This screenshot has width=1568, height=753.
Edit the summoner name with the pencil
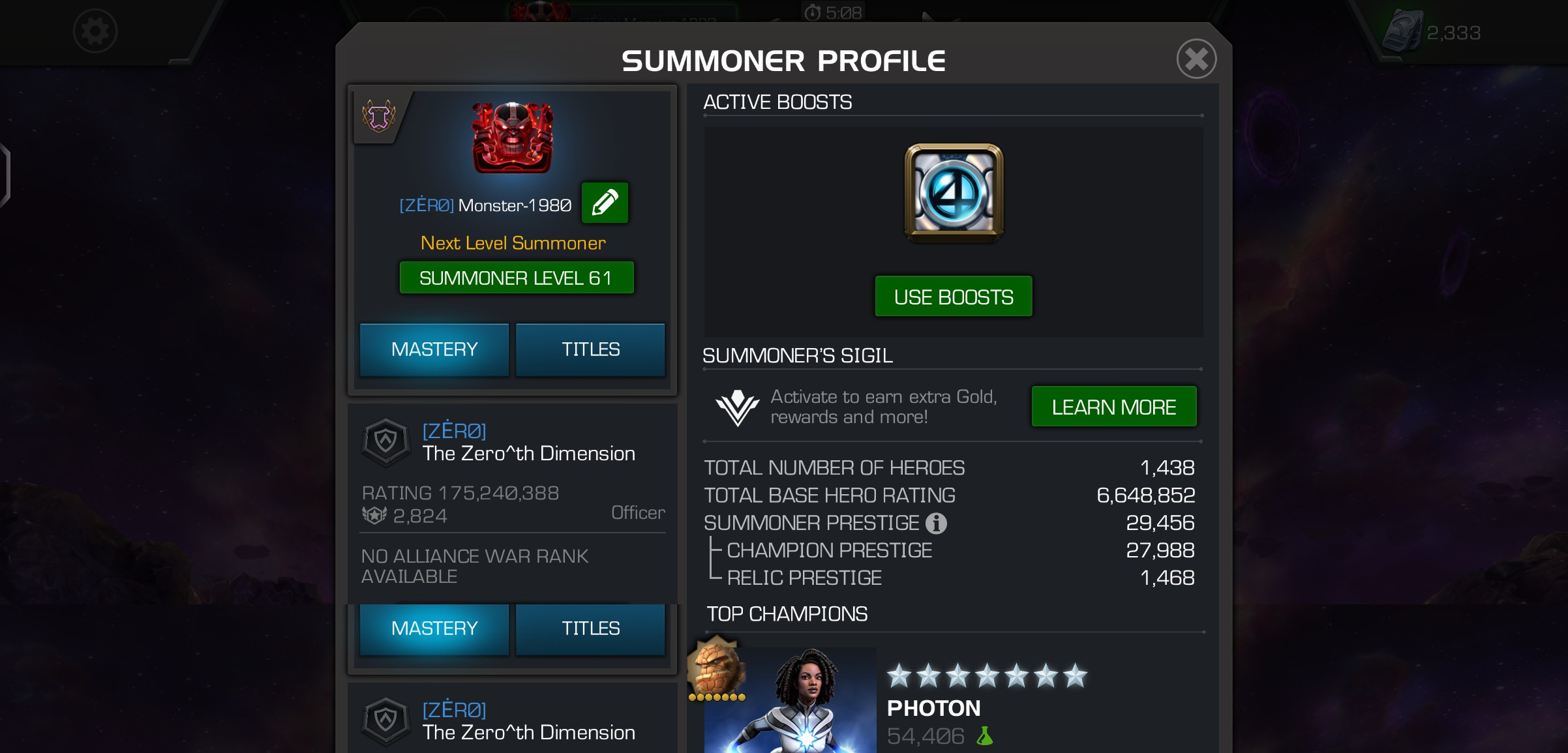[x=605, y=203]
